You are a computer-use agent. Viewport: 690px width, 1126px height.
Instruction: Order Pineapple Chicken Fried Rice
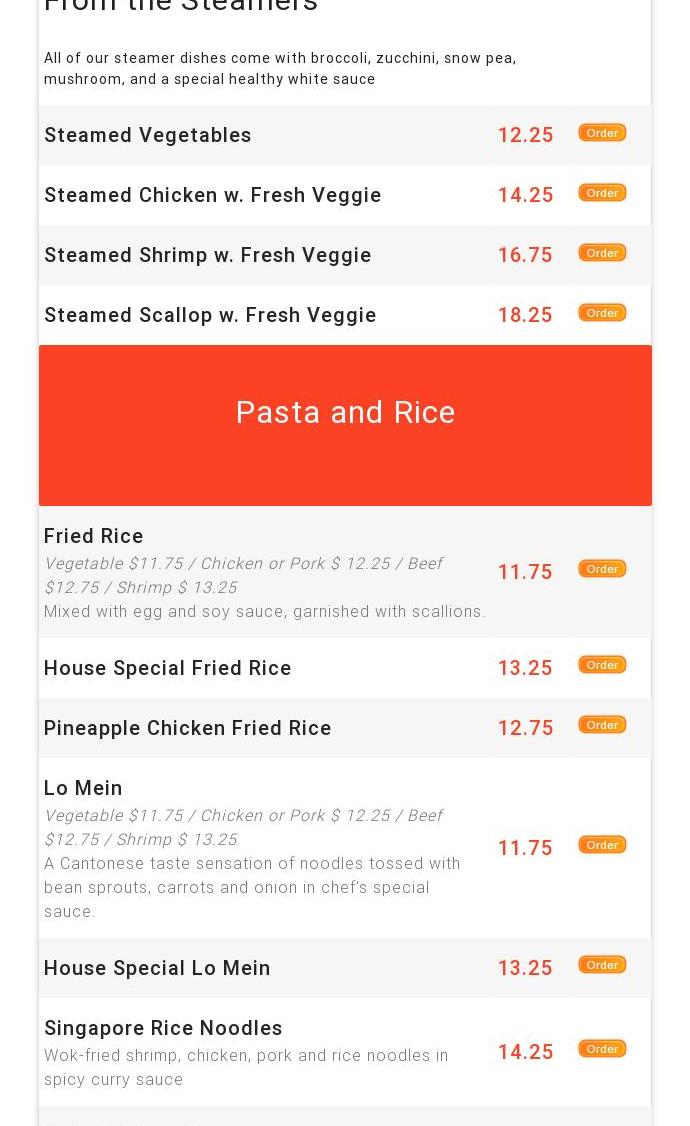coord(602,725)
